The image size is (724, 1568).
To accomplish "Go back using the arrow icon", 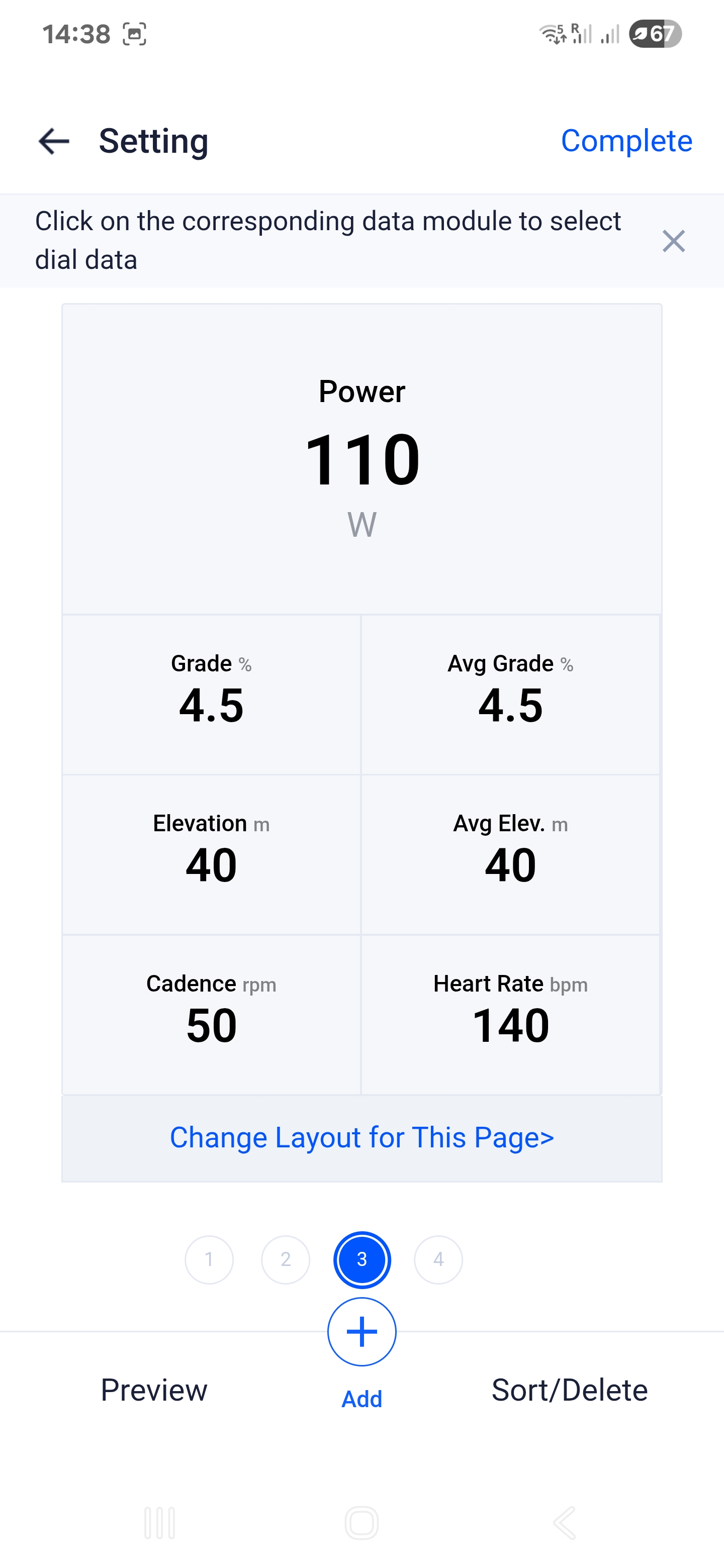I will [x=54, y=141].
